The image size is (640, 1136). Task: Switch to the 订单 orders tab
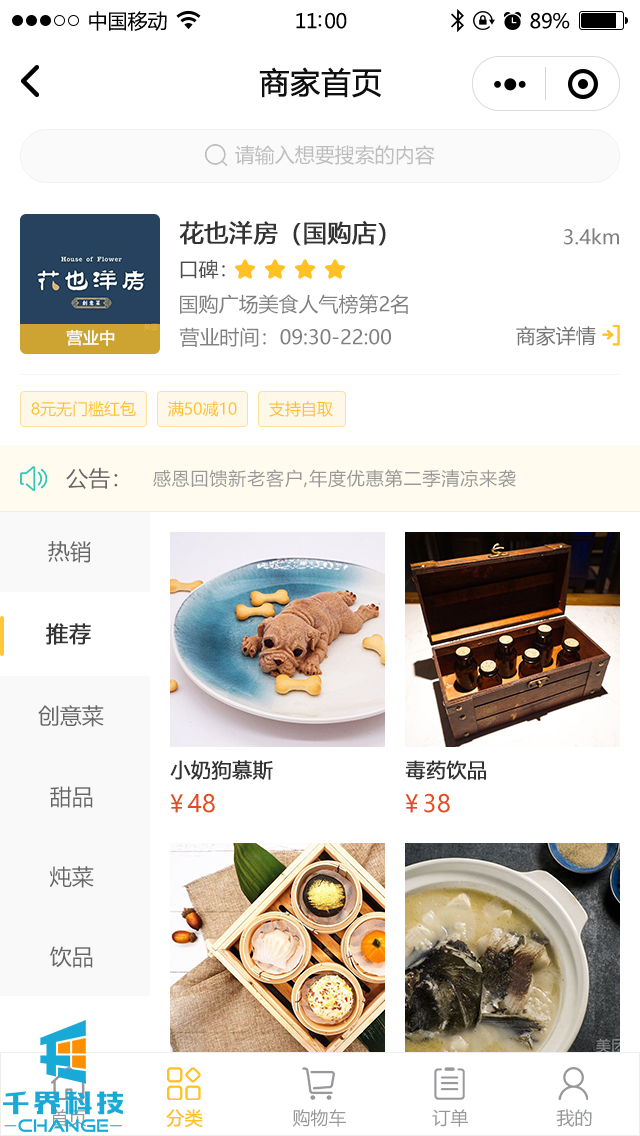[450, 1096]
